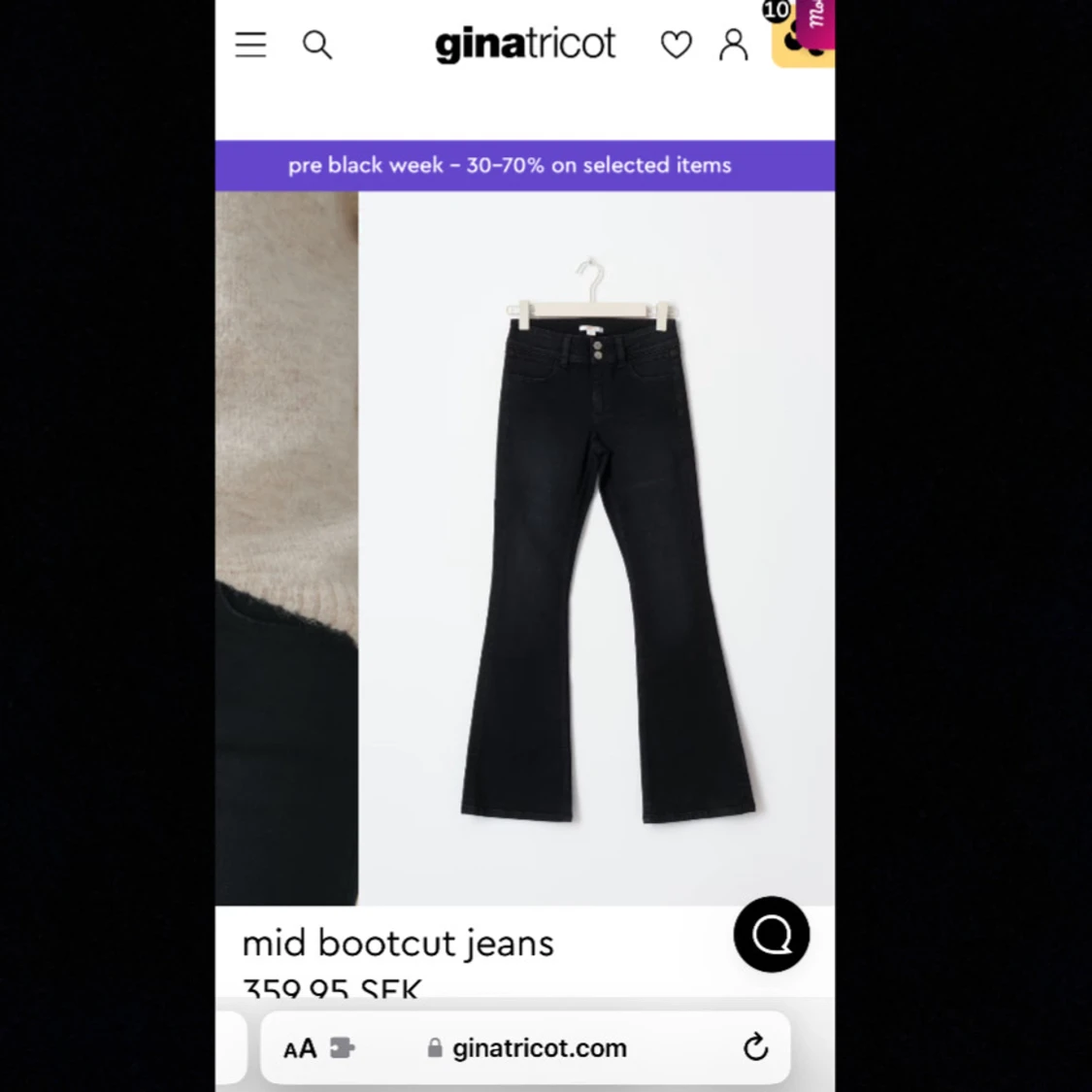Reload the ginatricot.com page

click(755, 1046)
